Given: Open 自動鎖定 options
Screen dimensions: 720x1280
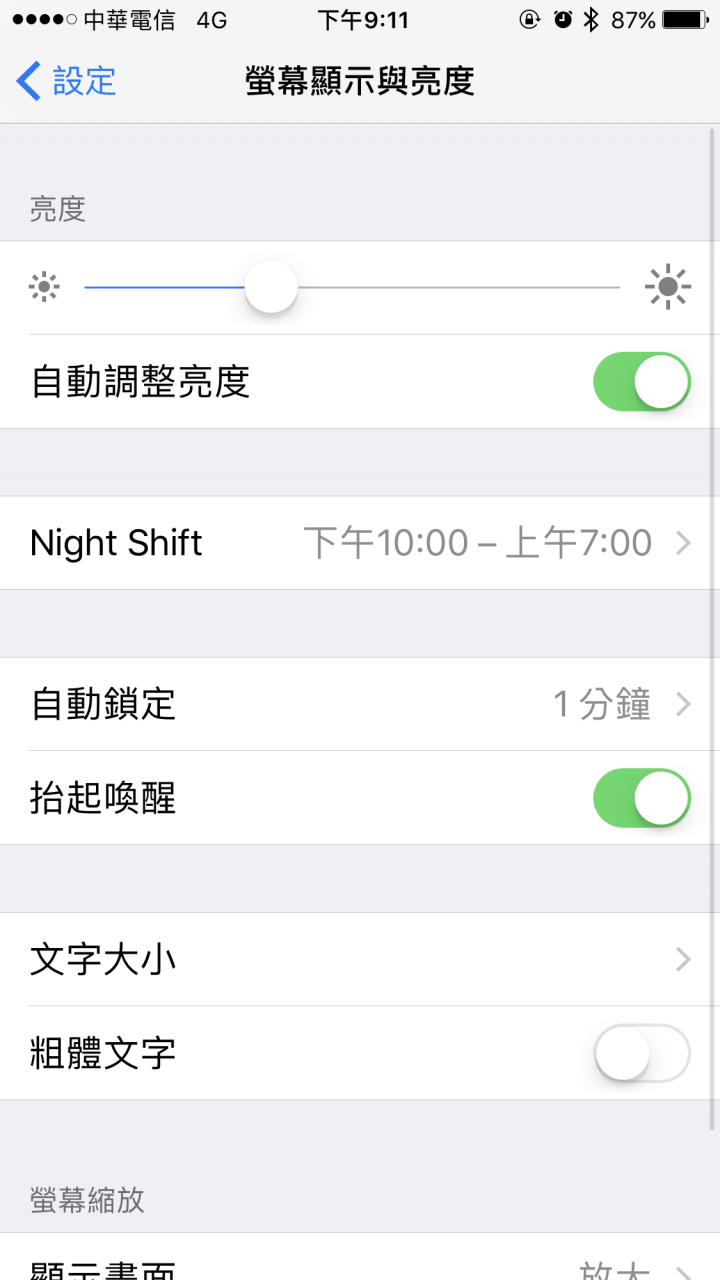Looking at the screenshot, I should (360, 704).
